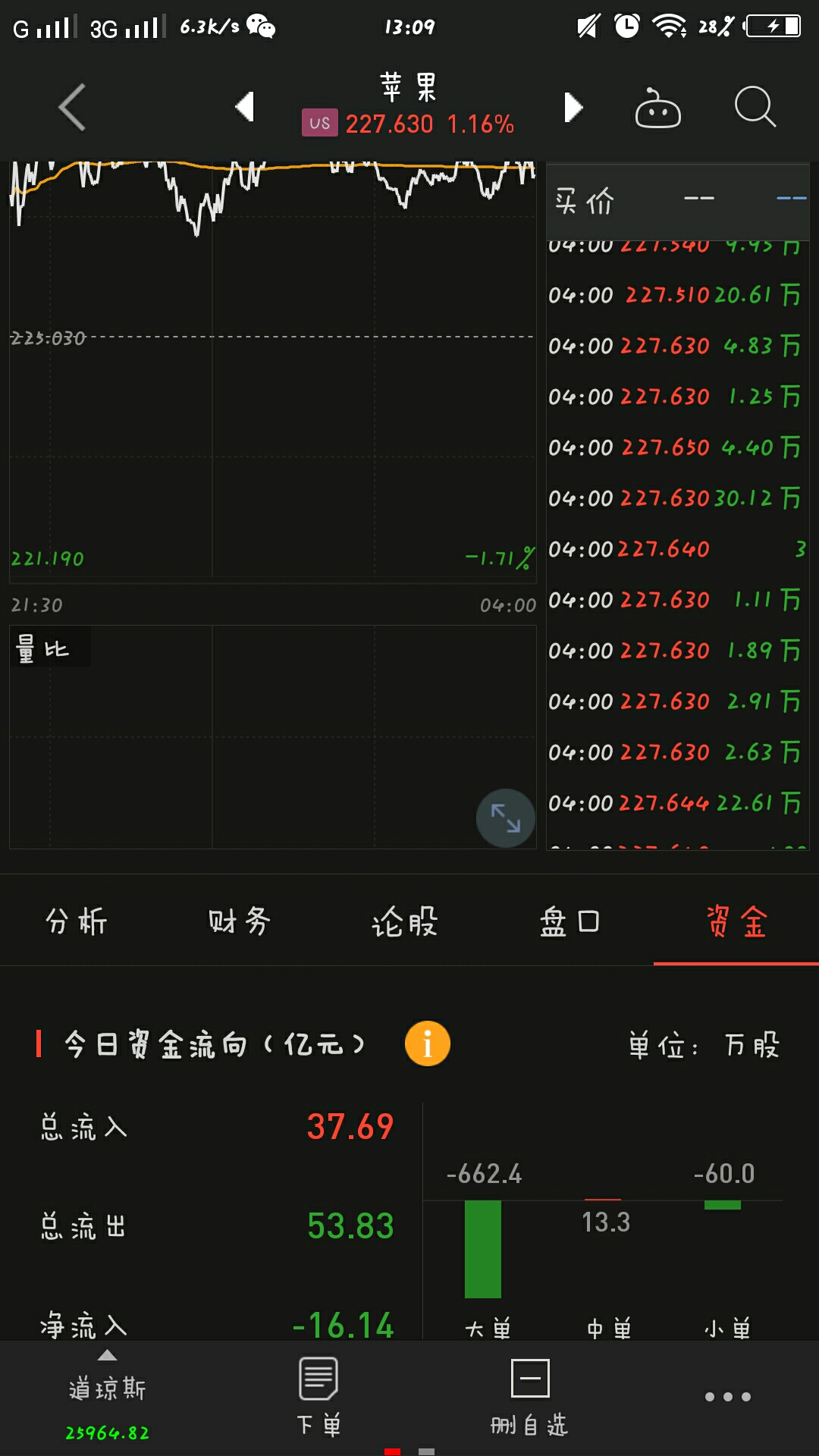Screen dimensions: 819x1456
Task: Open the 量比 indicator selector
Action: point(43,649)
